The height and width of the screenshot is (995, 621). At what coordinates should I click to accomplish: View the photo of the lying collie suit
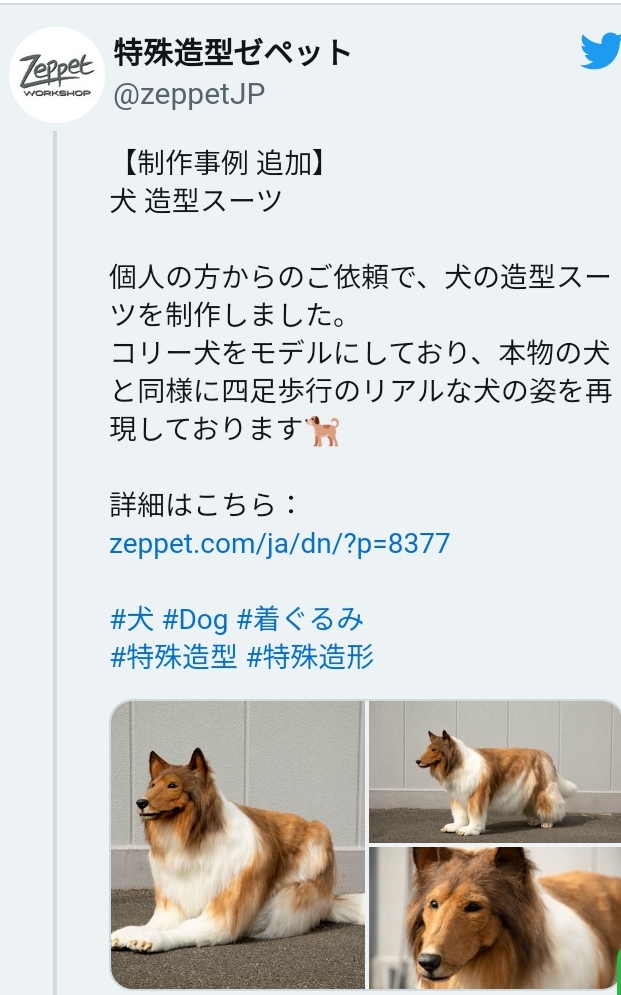(237, 844)
